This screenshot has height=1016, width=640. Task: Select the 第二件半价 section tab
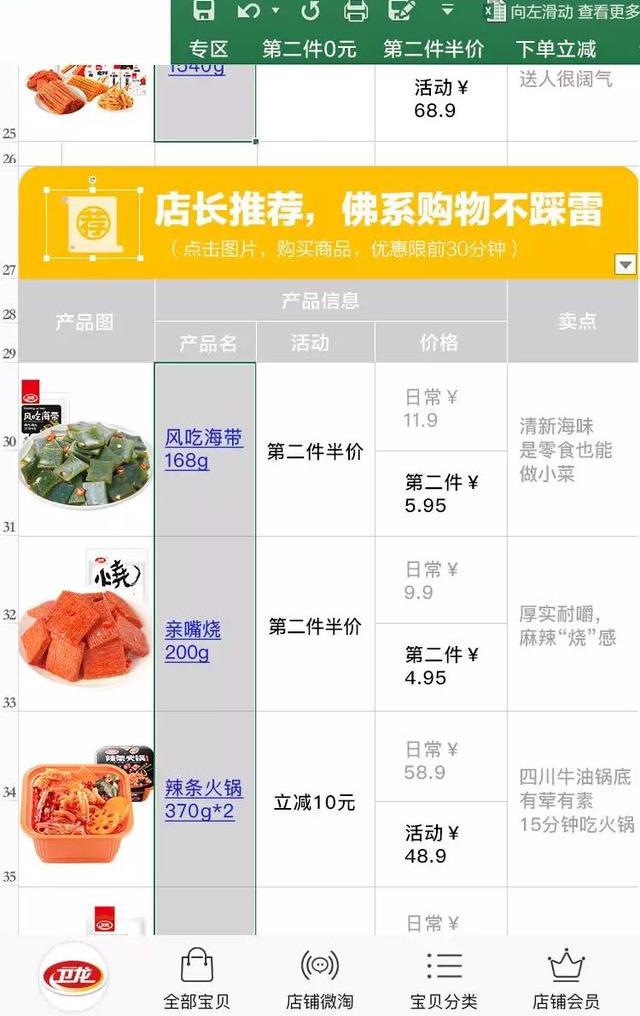point(434,49)
